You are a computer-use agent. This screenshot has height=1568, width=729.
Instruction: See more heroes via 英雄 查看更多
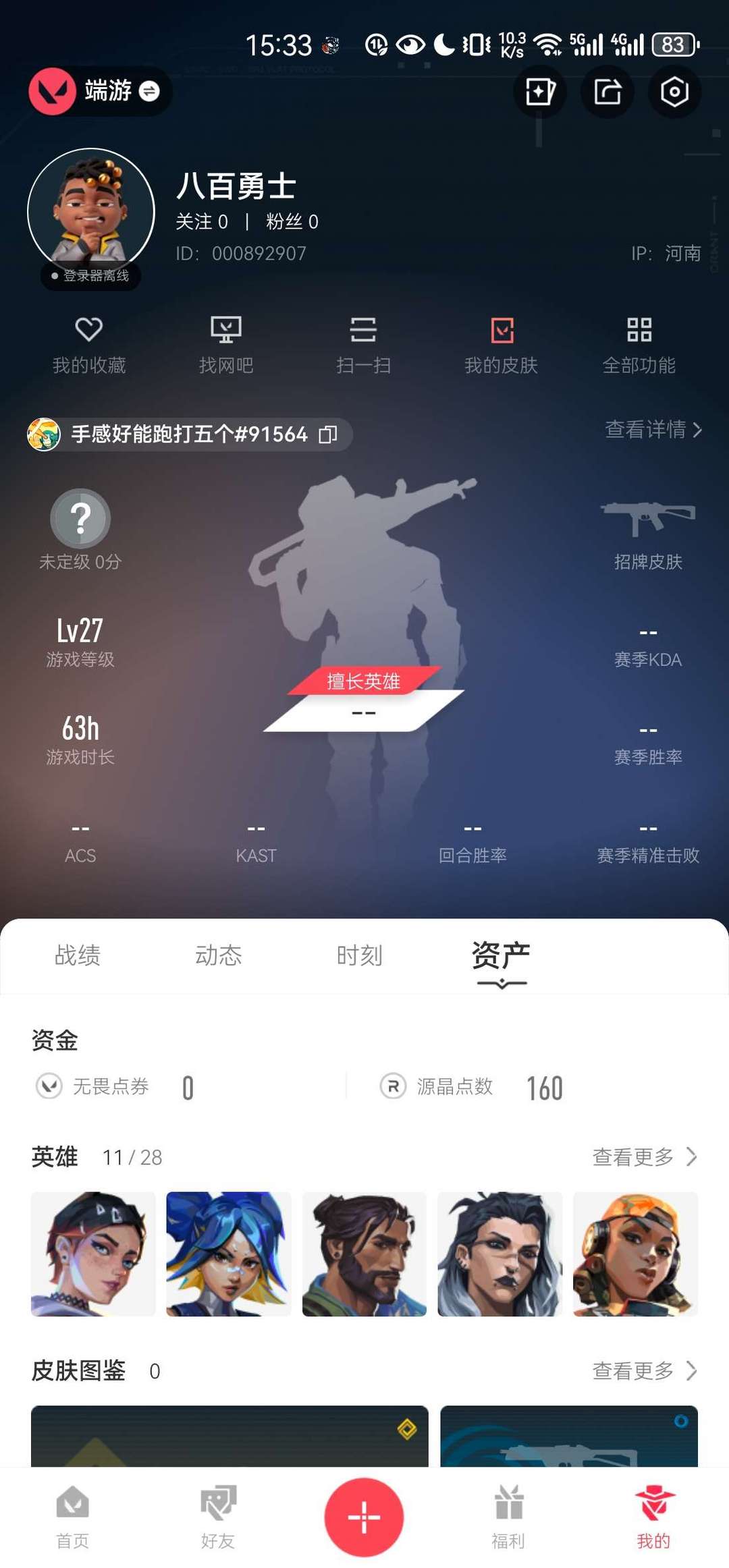click(x=644, y=1157)
